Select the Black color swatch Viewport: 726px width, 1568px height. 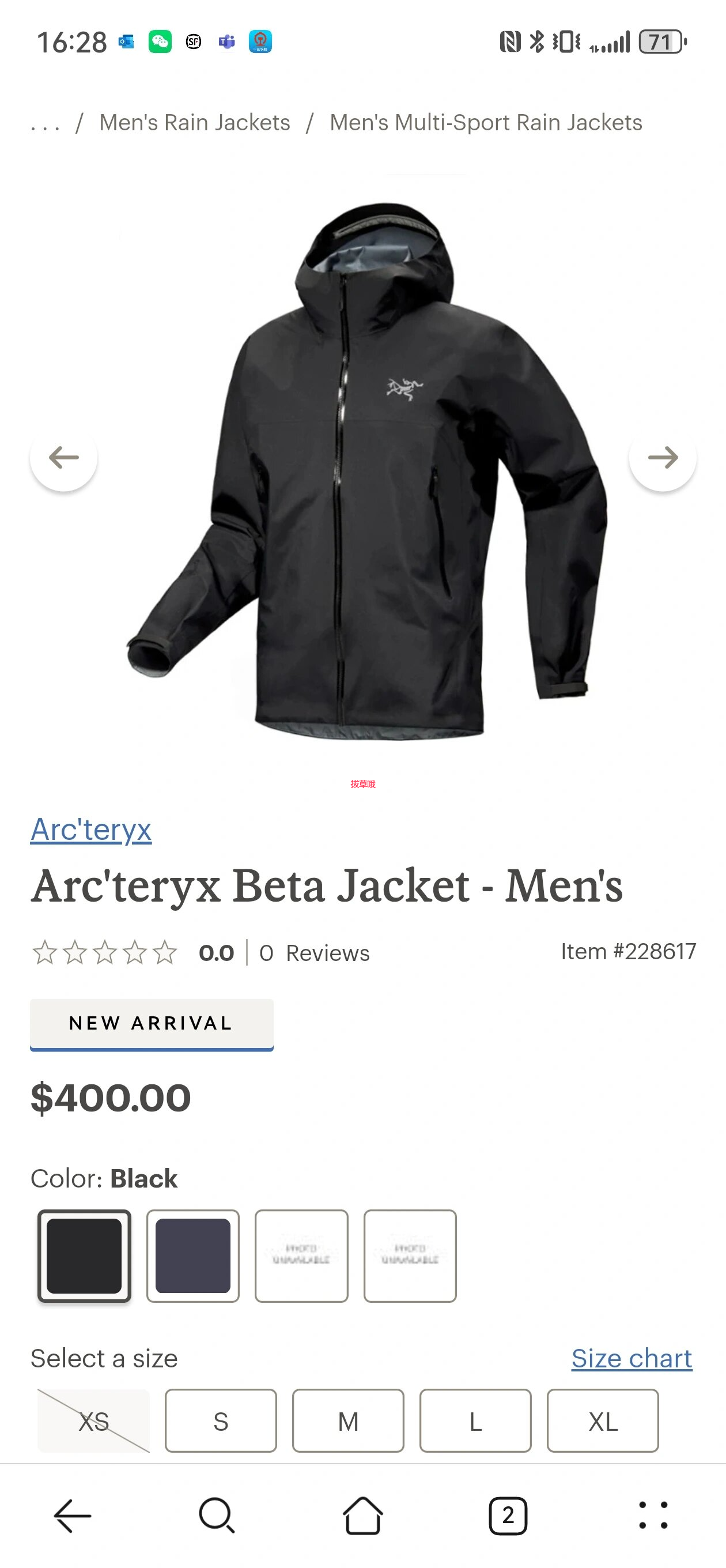tap(85, 1256)
